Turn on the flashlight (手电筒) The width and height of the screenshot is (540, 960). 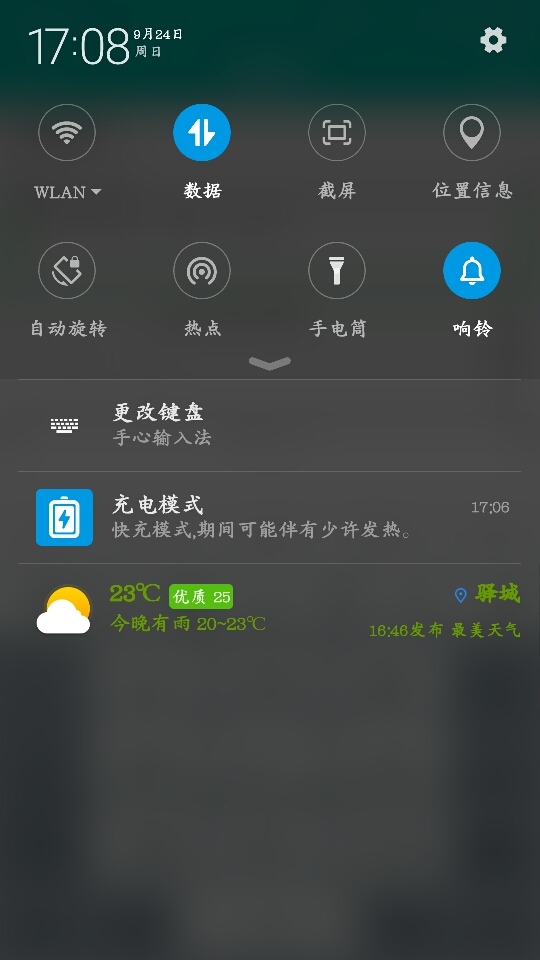coord(337,270)
